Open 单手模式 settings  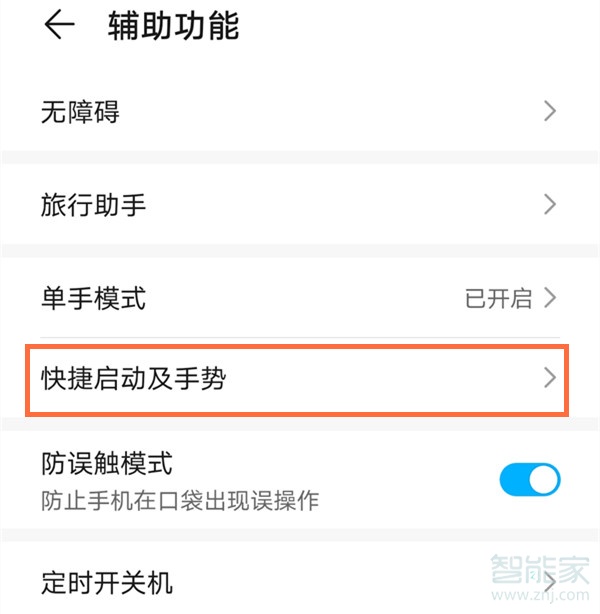click(x=298, y=298)
